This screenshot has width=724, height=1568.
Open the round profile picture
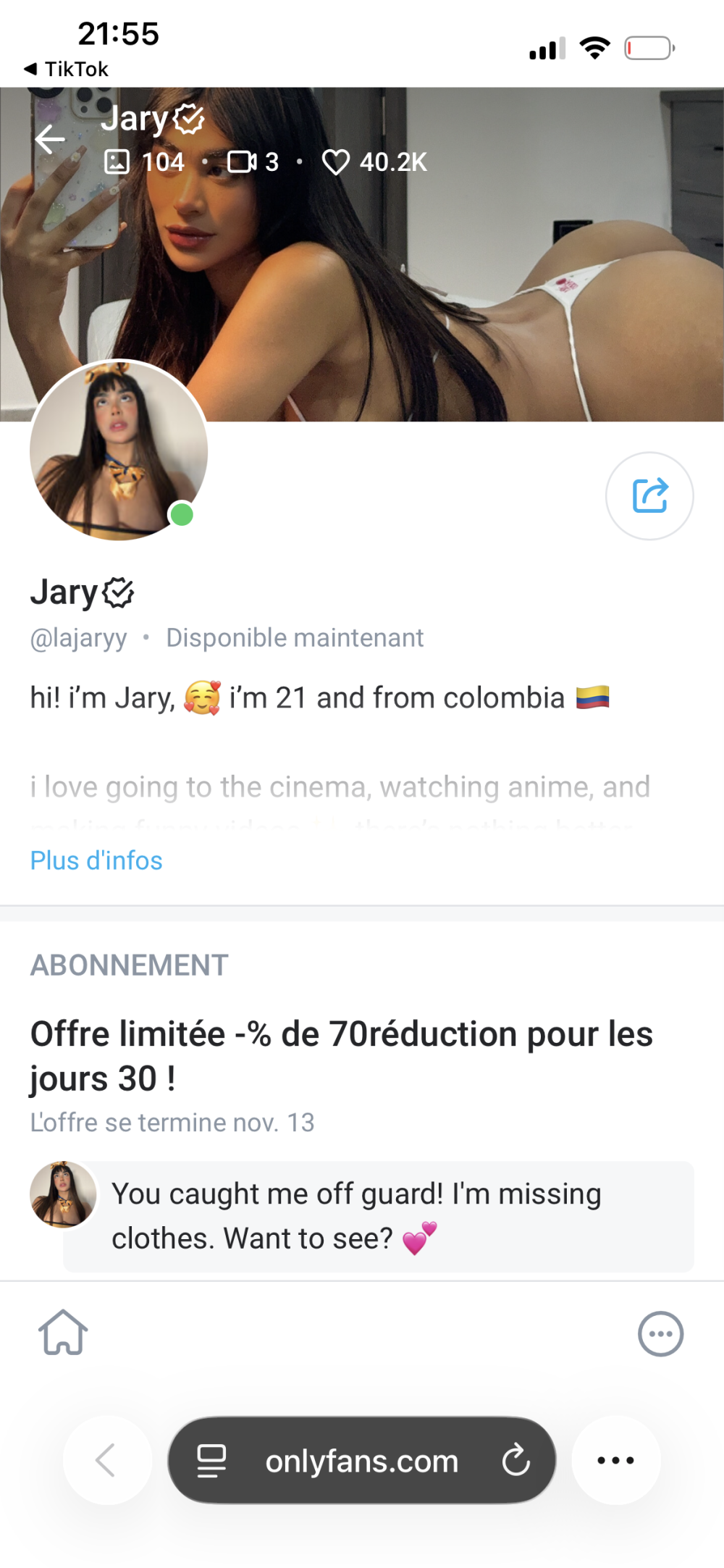[119, 450]
